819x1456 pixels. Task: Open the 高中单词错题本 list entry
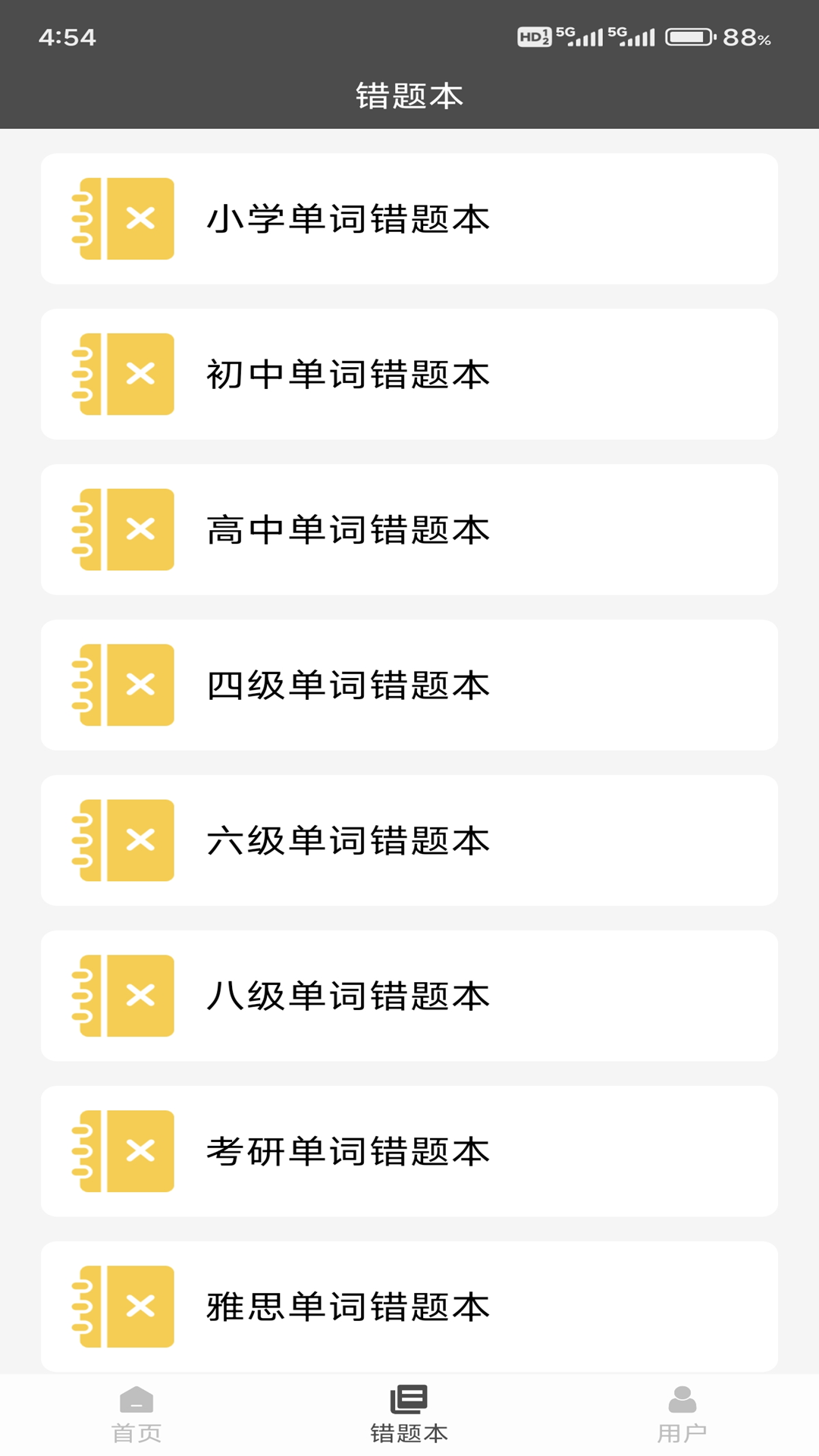tap(409, 529)
